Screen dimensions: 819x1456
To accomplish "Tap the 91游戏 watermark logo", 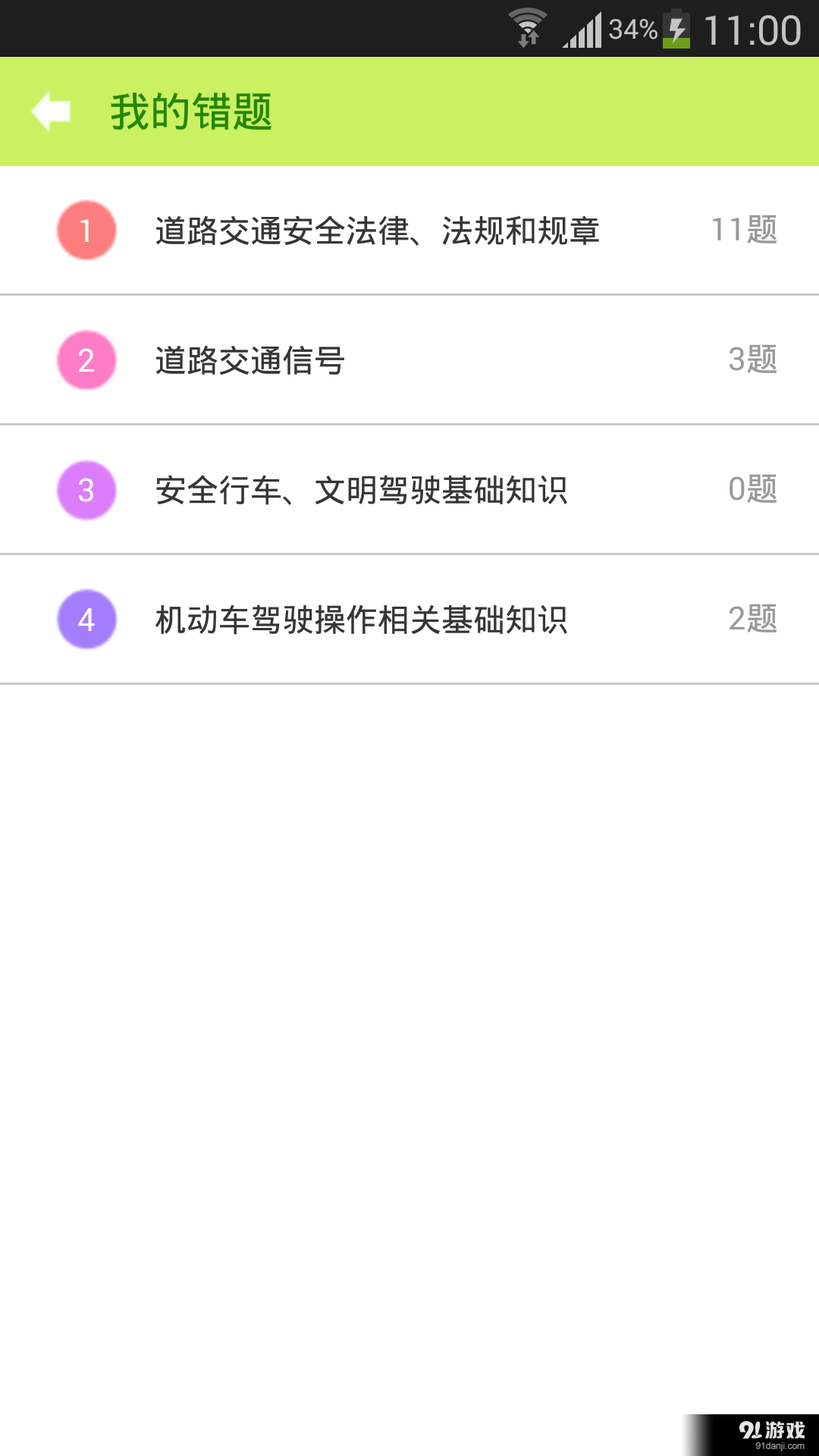I will tap(768, 1429).
